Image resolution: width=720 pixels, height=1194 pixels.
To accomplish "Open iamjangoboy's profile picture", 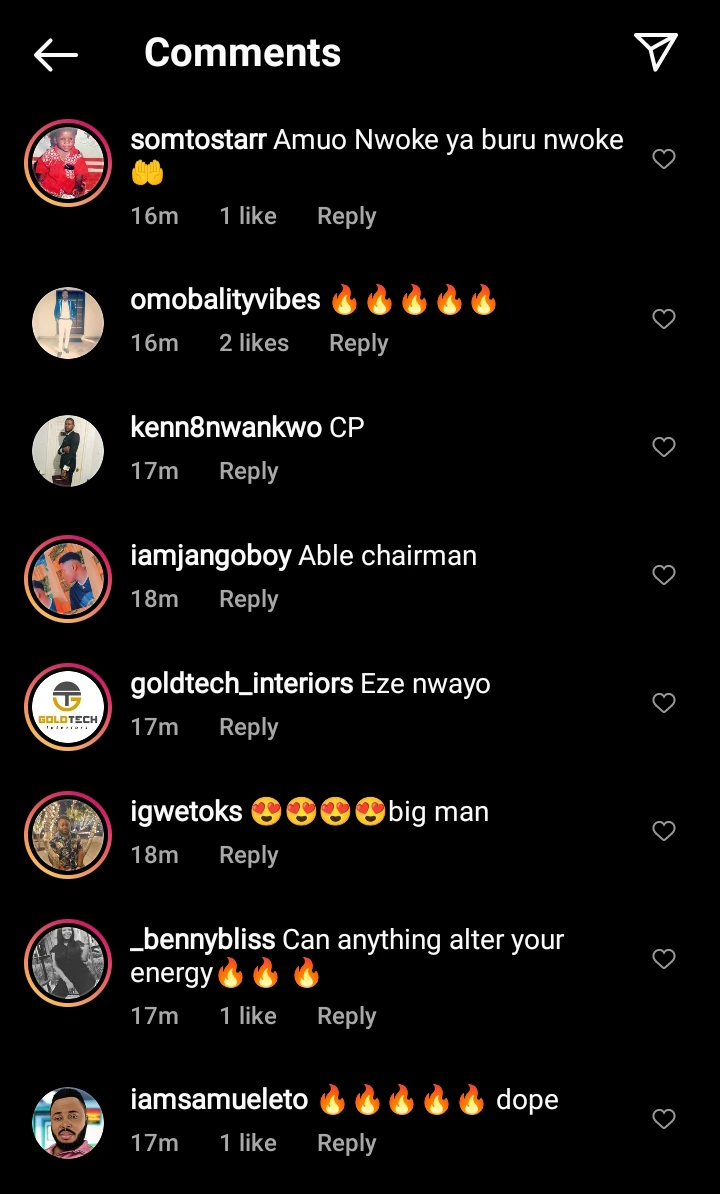I will 68,579.
